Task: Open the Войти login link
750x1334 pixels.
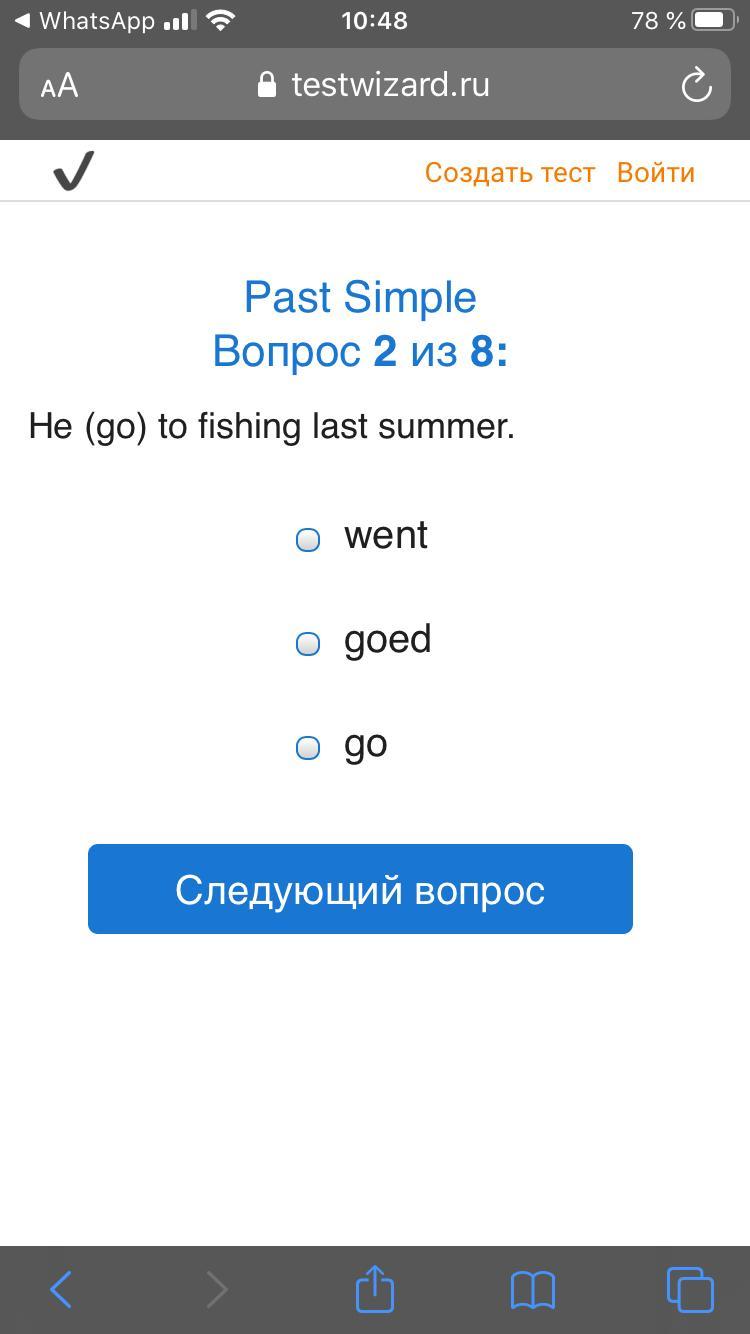Action: click(655, 172)
